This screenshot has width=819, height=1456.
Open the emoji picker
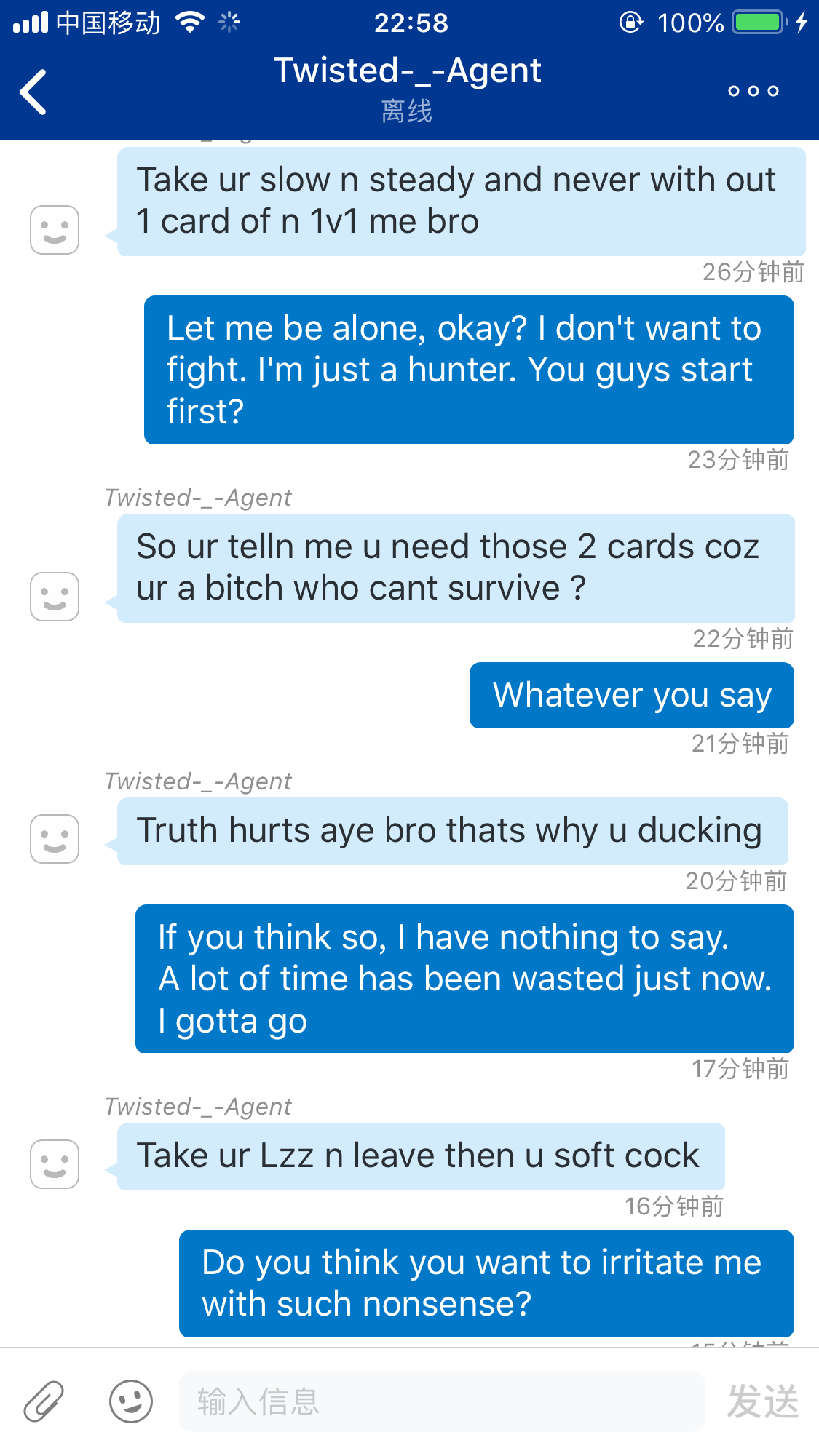pyautogui.click(x=131, y=1401)
